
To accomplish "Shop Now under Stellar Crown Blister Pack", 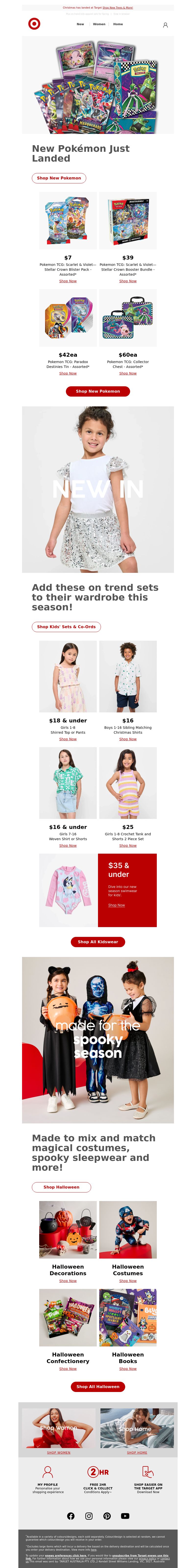I will (68, 281).
